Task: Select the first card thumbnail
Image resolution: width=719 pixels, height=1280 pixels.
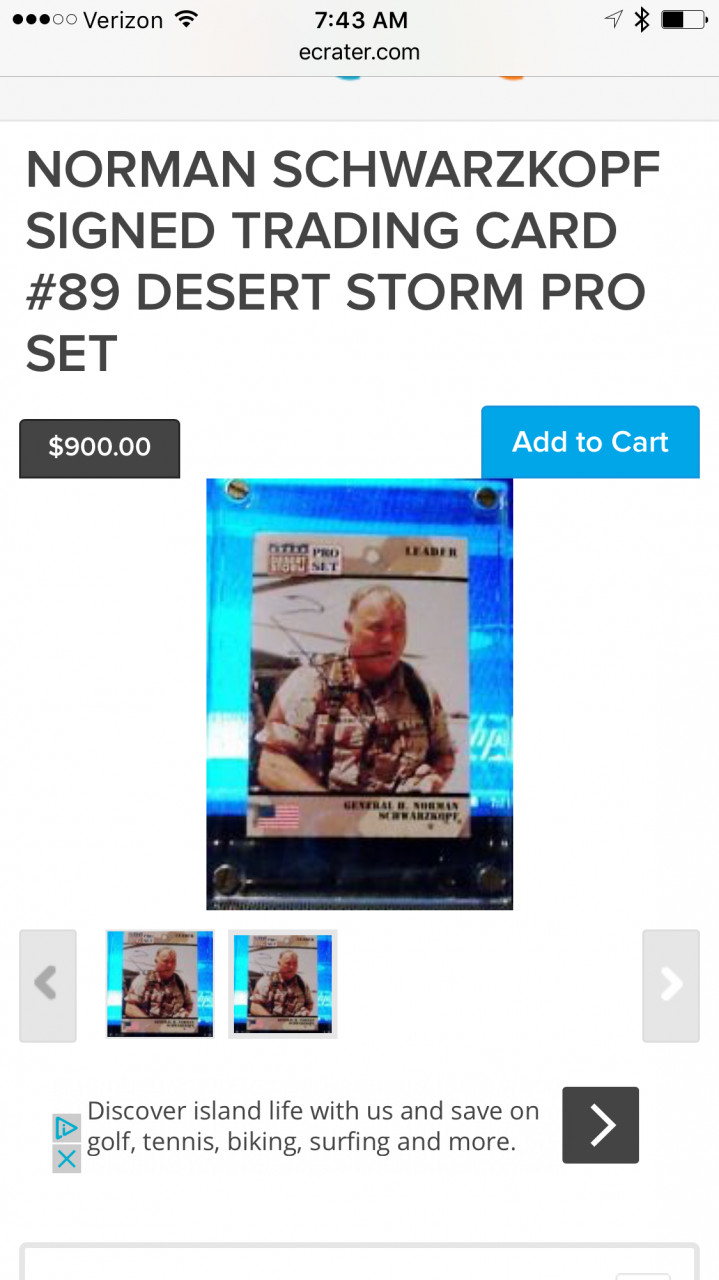Action: click(160, 984)
